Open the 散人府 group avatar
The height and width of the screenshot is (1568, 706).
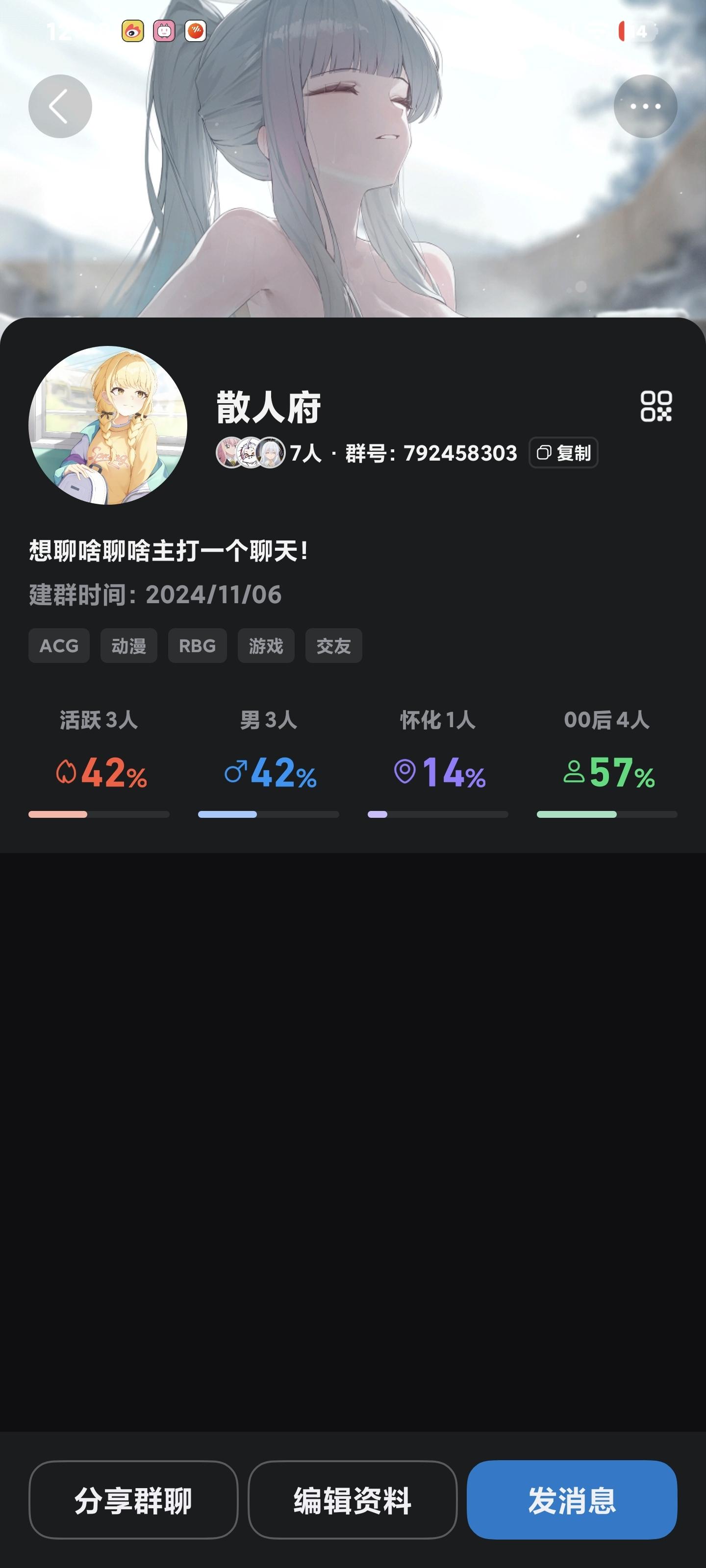tap(108, 425)
